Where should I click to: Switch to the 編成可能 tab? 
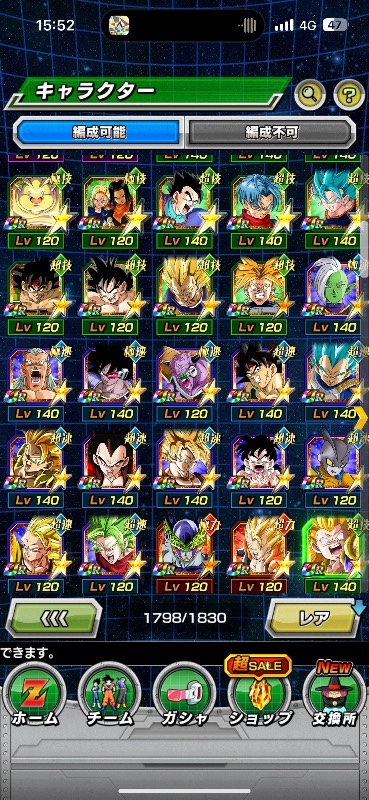[x=99, y=133]
